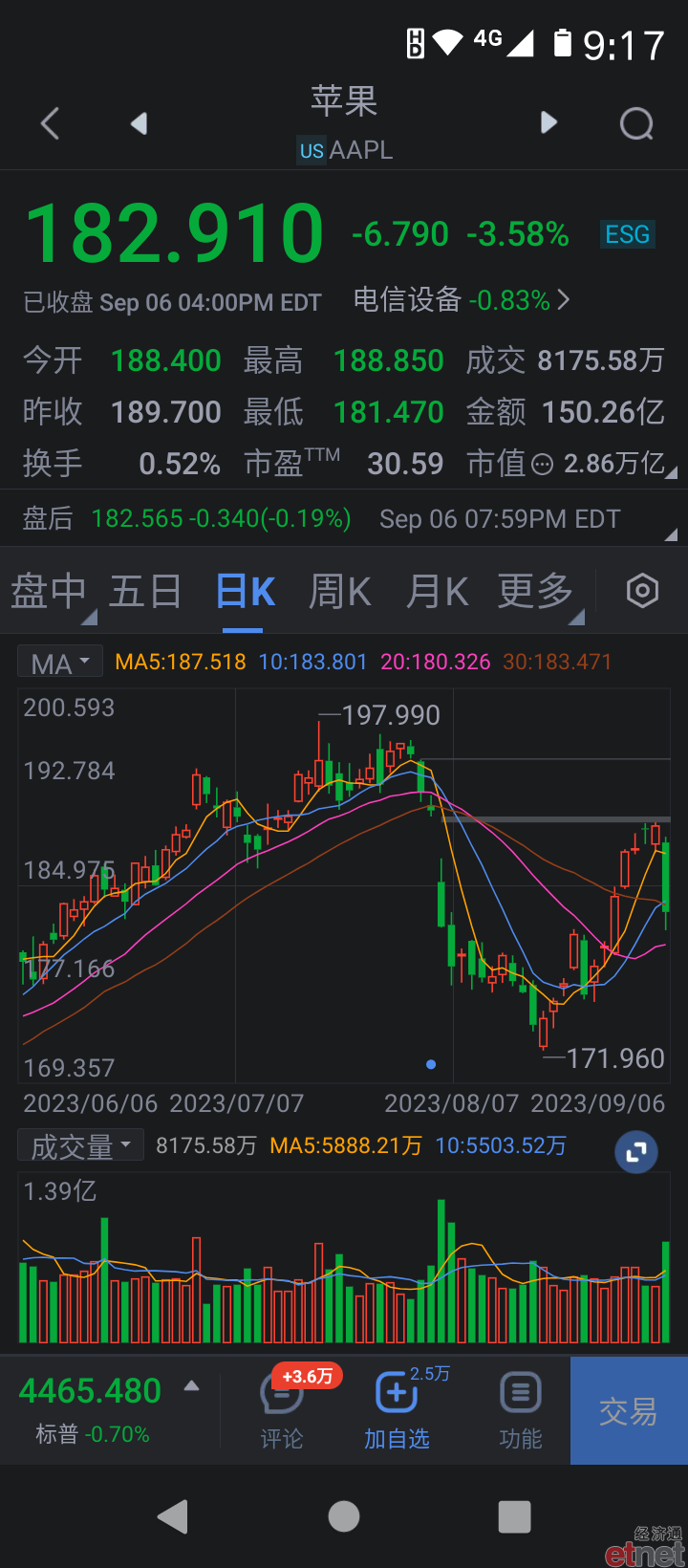The width and height of the screenshot is (688, 1568).
Task: Select the 日K chart tab
Action: pyautogui.click(x=246, y=592)
